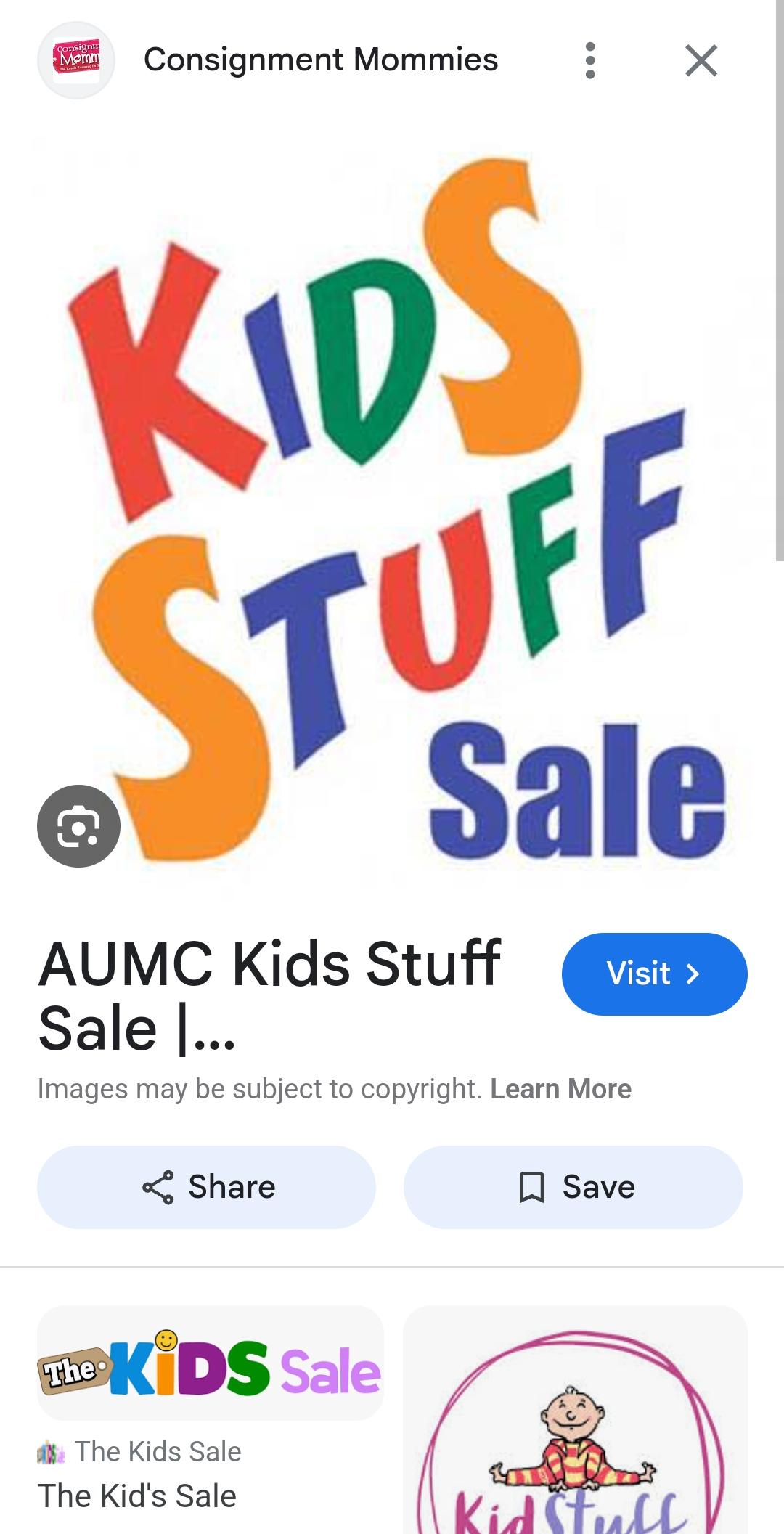Visit the AUMC Kids Stuff Sale page

[654, 974]
